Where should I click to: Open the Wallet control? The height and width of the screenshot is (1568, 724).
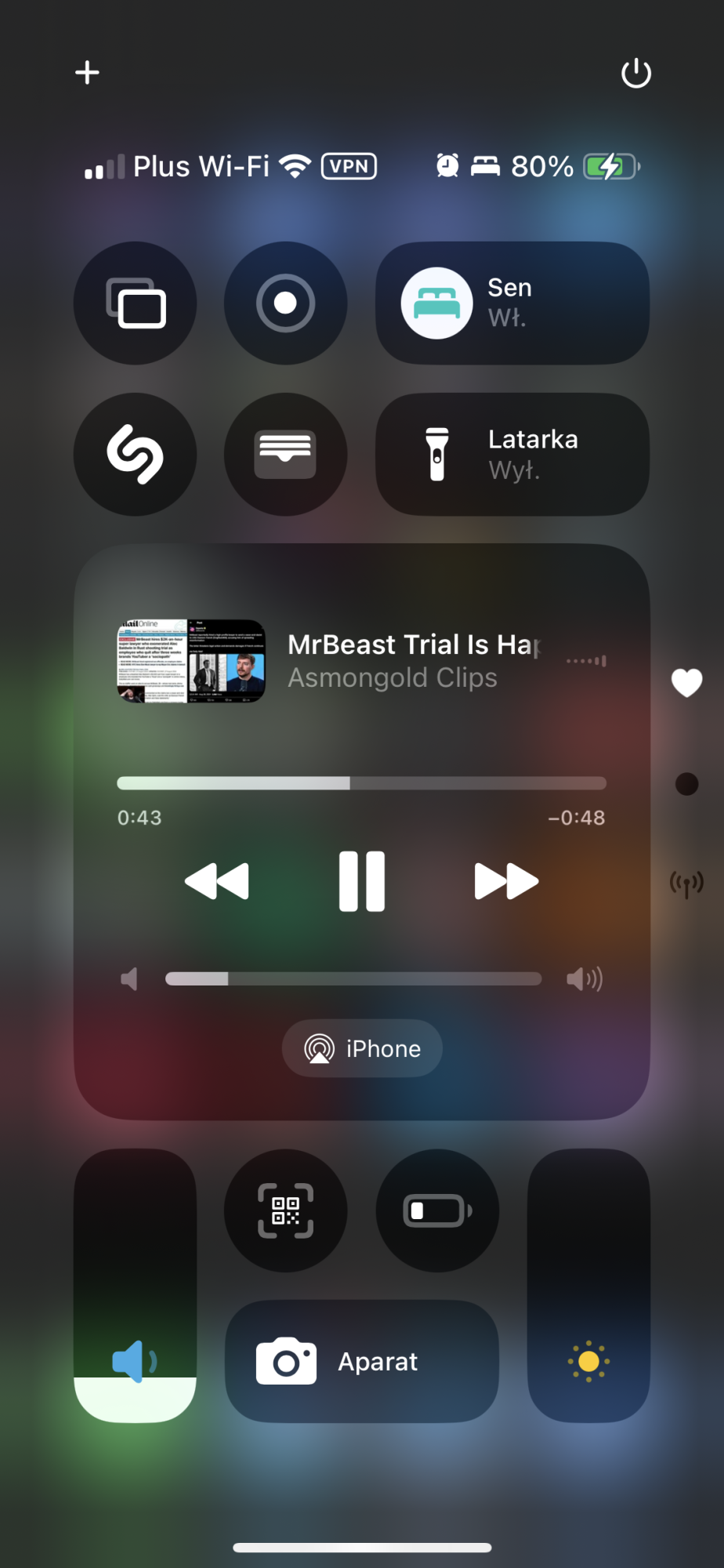[x=285, y=455]
